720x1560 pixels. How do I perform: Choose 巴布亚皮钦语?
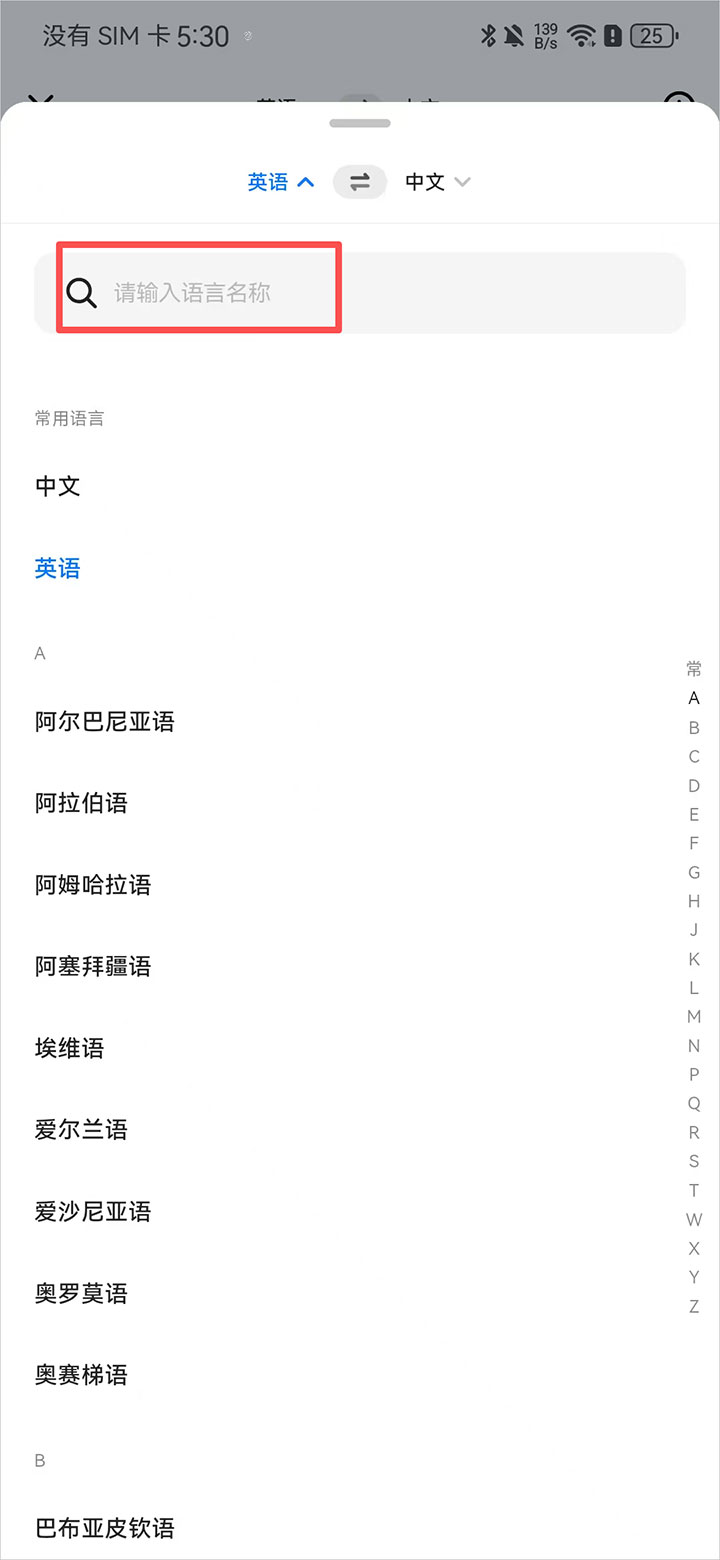(x=105, y=1528)
